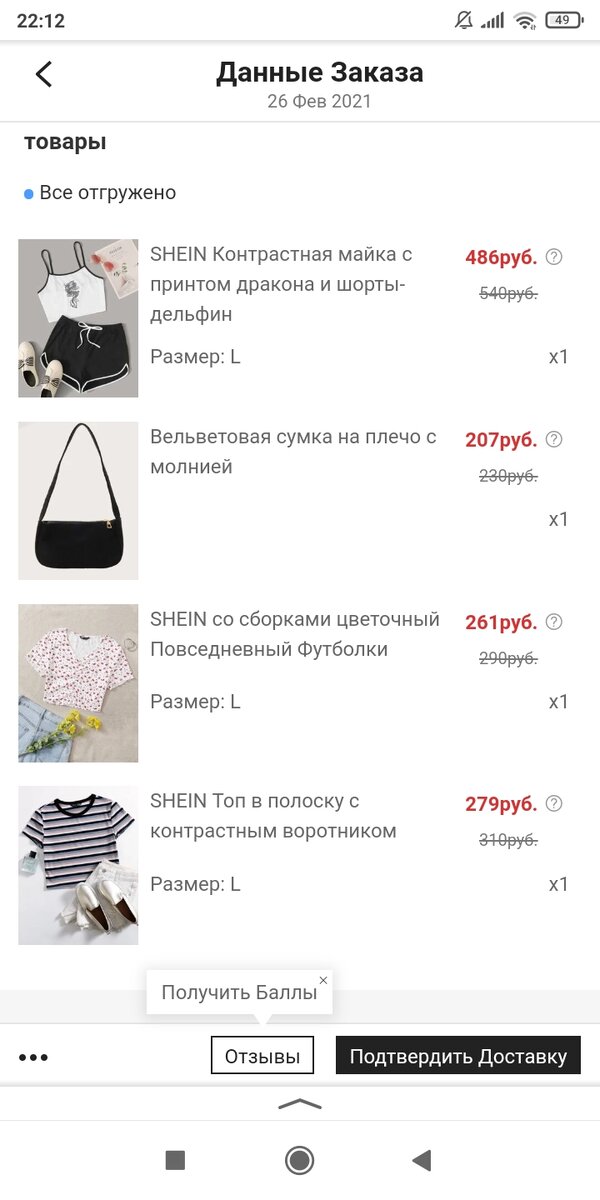Show price info for the 261руб. item
This screenshot has width=600, height=1200.
click(x=555, y=622)
